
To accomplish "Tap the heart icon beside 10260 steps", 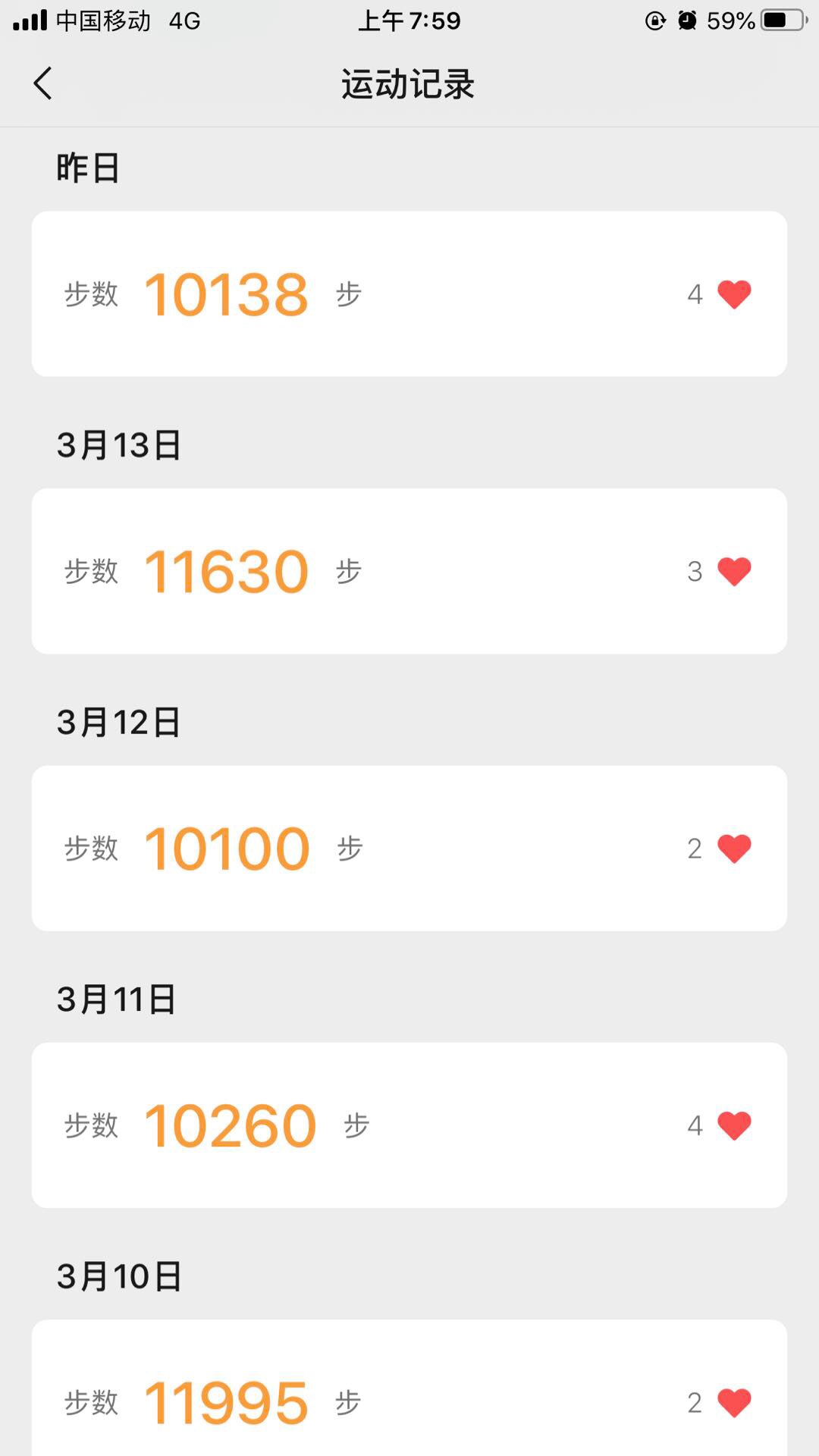I will click(x=734, y=1125).
